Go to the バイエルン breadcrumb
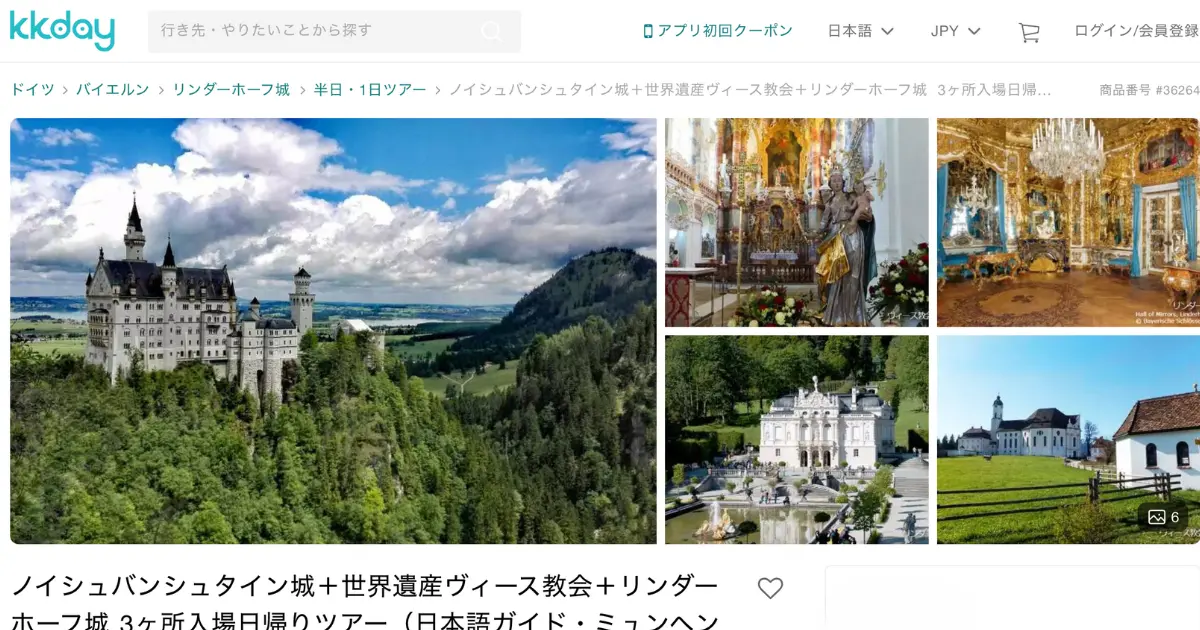This screenshot has height=630, width=1200. 112,90
